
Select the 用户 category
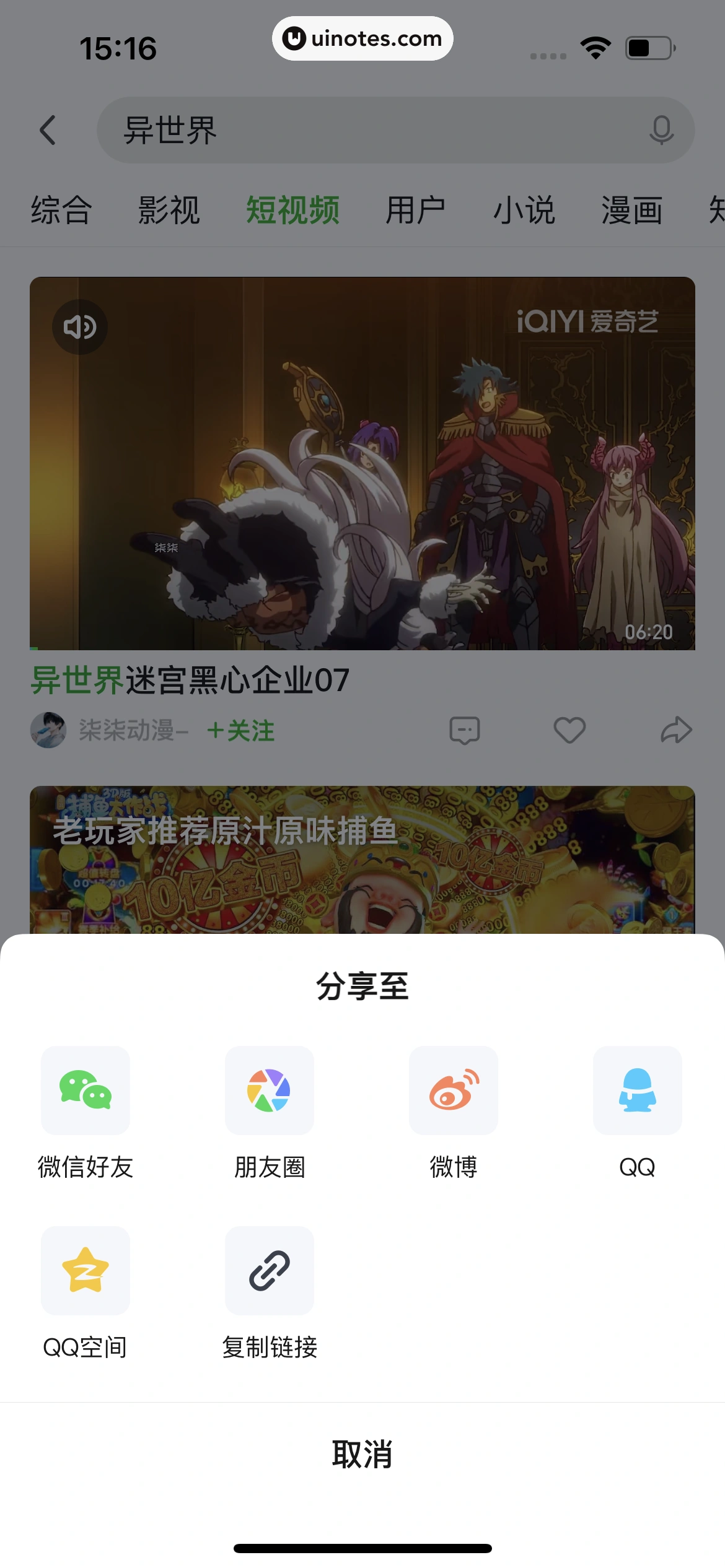[x=415, y=211]
